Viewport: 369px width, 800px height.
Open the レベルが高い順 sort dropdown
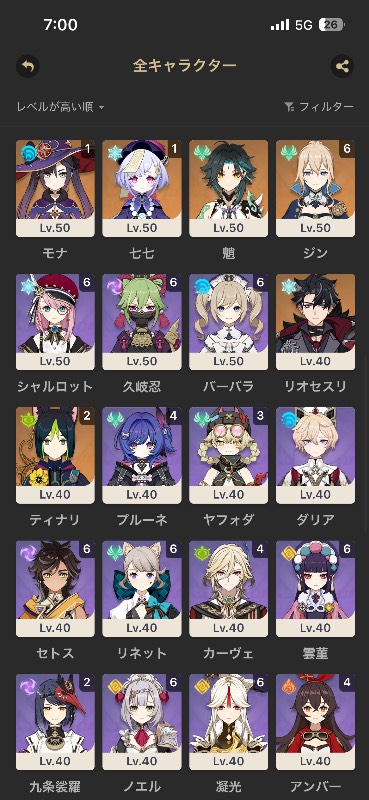point(60,107)
